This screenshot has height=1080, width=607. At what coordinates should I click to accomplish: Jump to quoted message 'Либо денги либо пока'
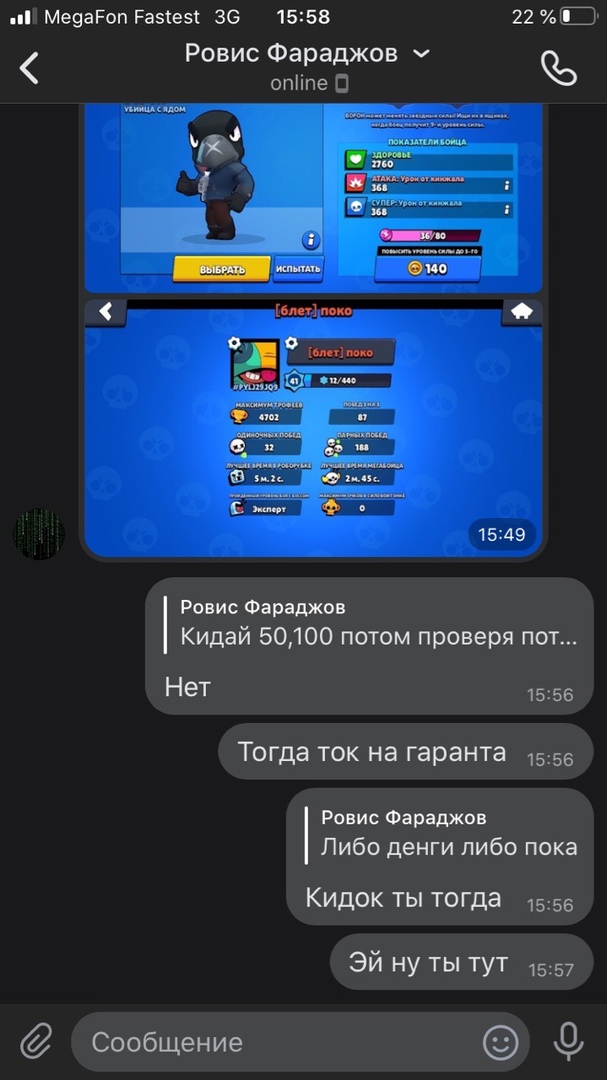(x=448, y=832)
